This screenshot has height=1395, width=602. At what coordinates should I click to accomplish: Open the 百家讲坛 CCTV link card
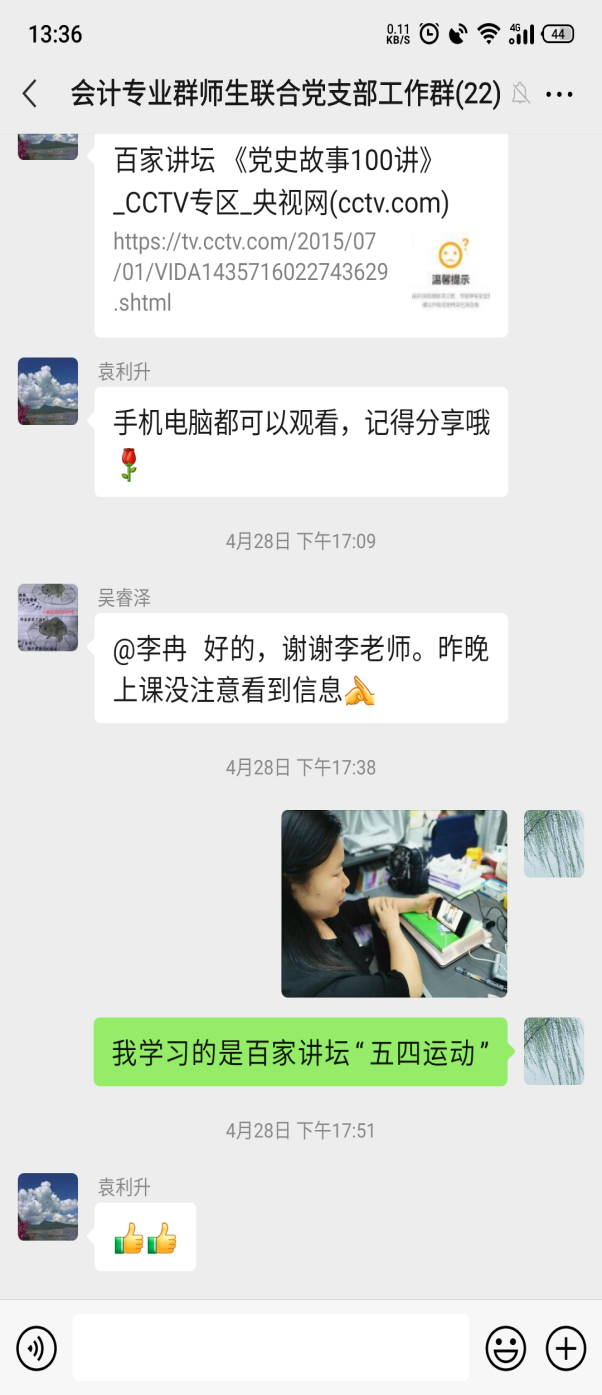coord(300,235)
